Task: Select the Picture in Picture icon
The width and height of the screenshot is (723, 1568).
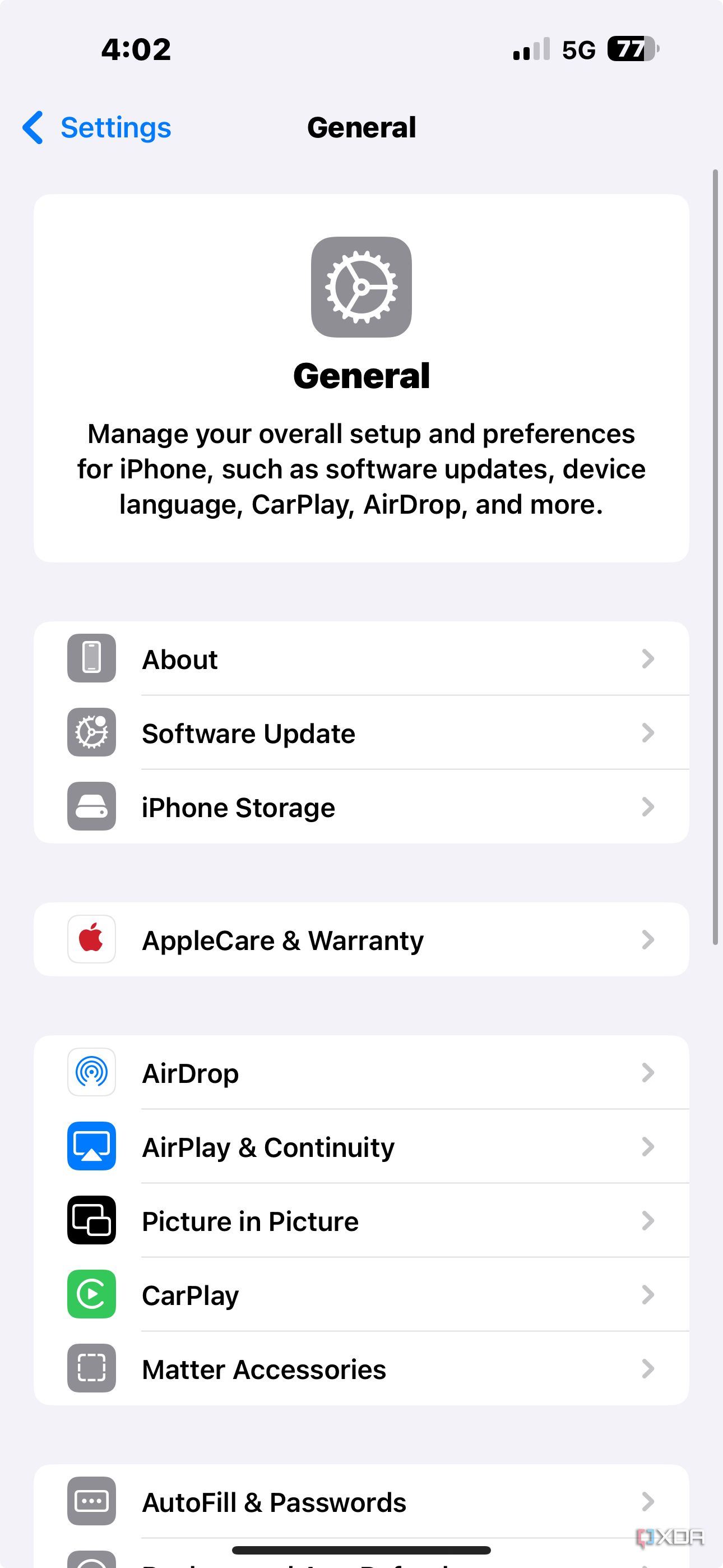Action: tap(90, 1221)
